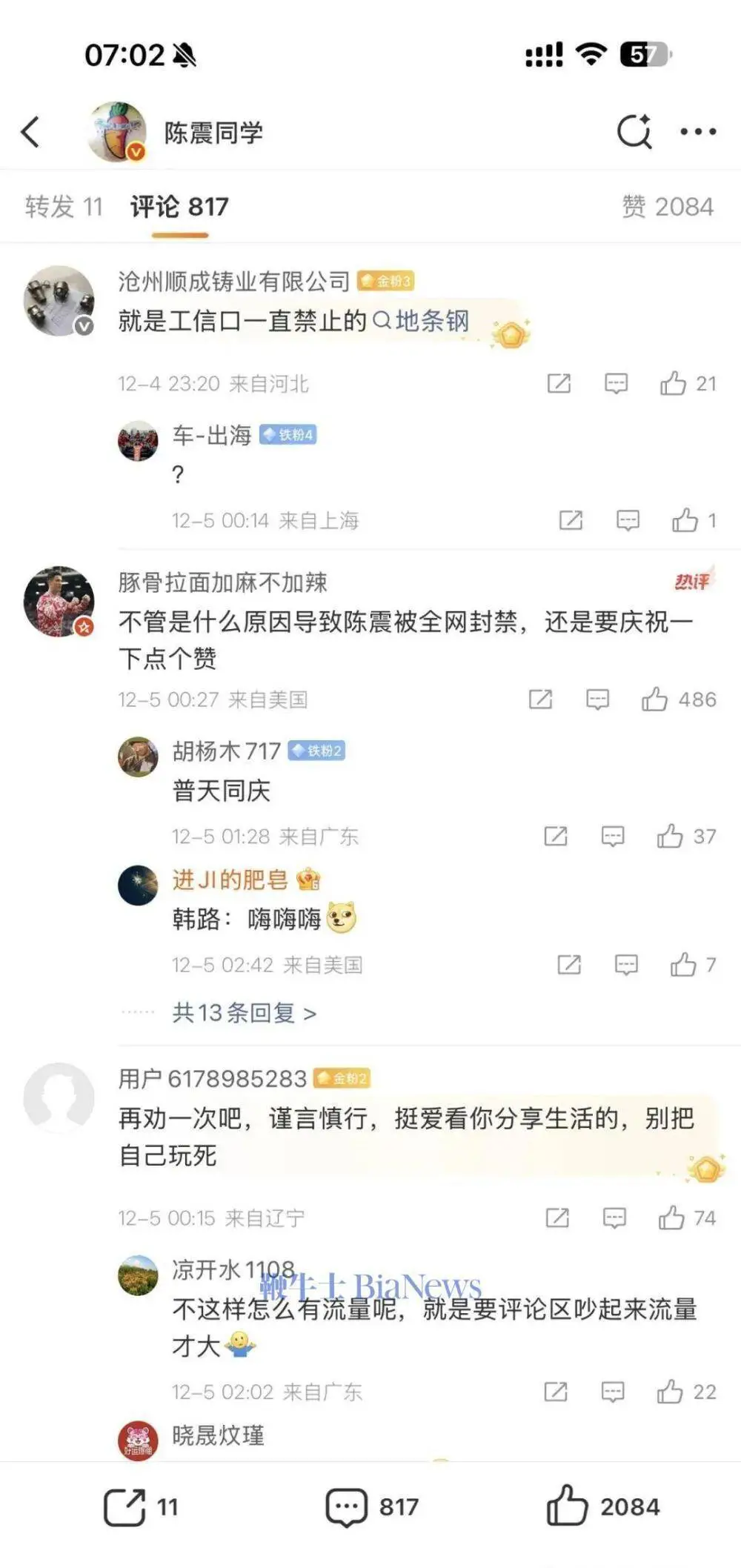Open the search/refresh icon in the top bar
The width and height of the screenshot is (741, 1568).
pyautogui.click(x=635, y=132)
